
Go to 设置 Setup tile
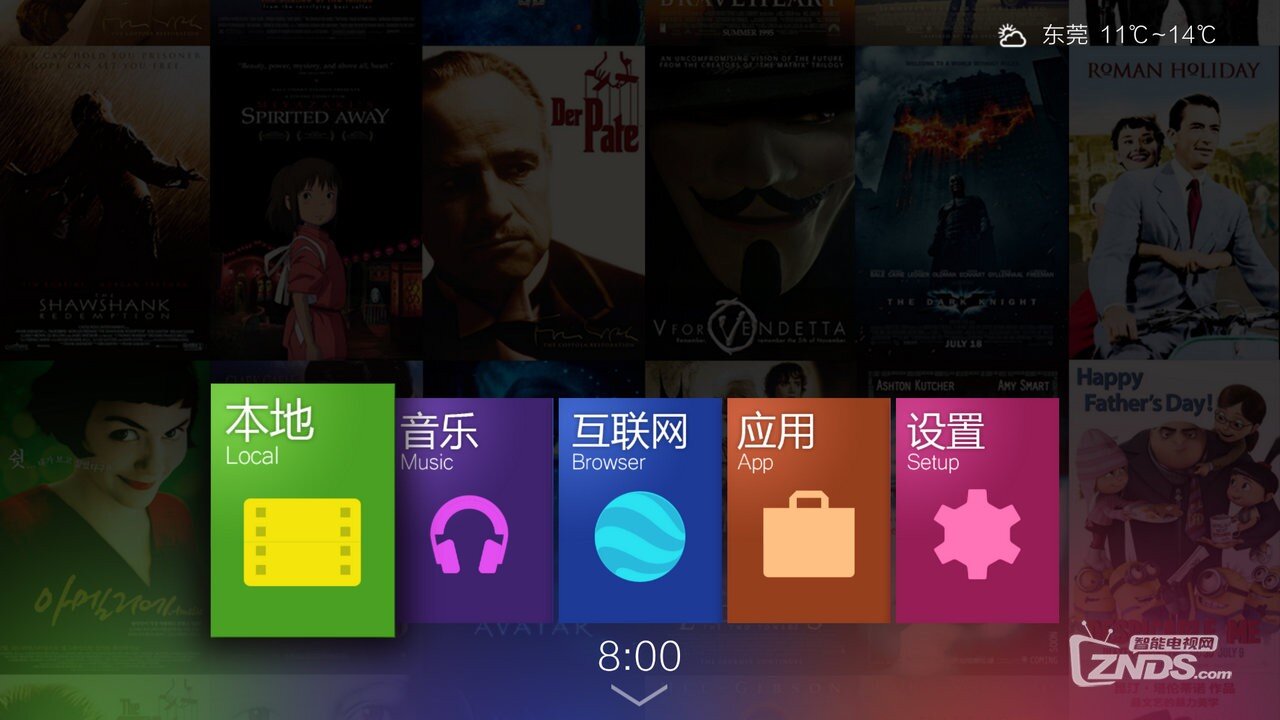(x=977, y=510)
